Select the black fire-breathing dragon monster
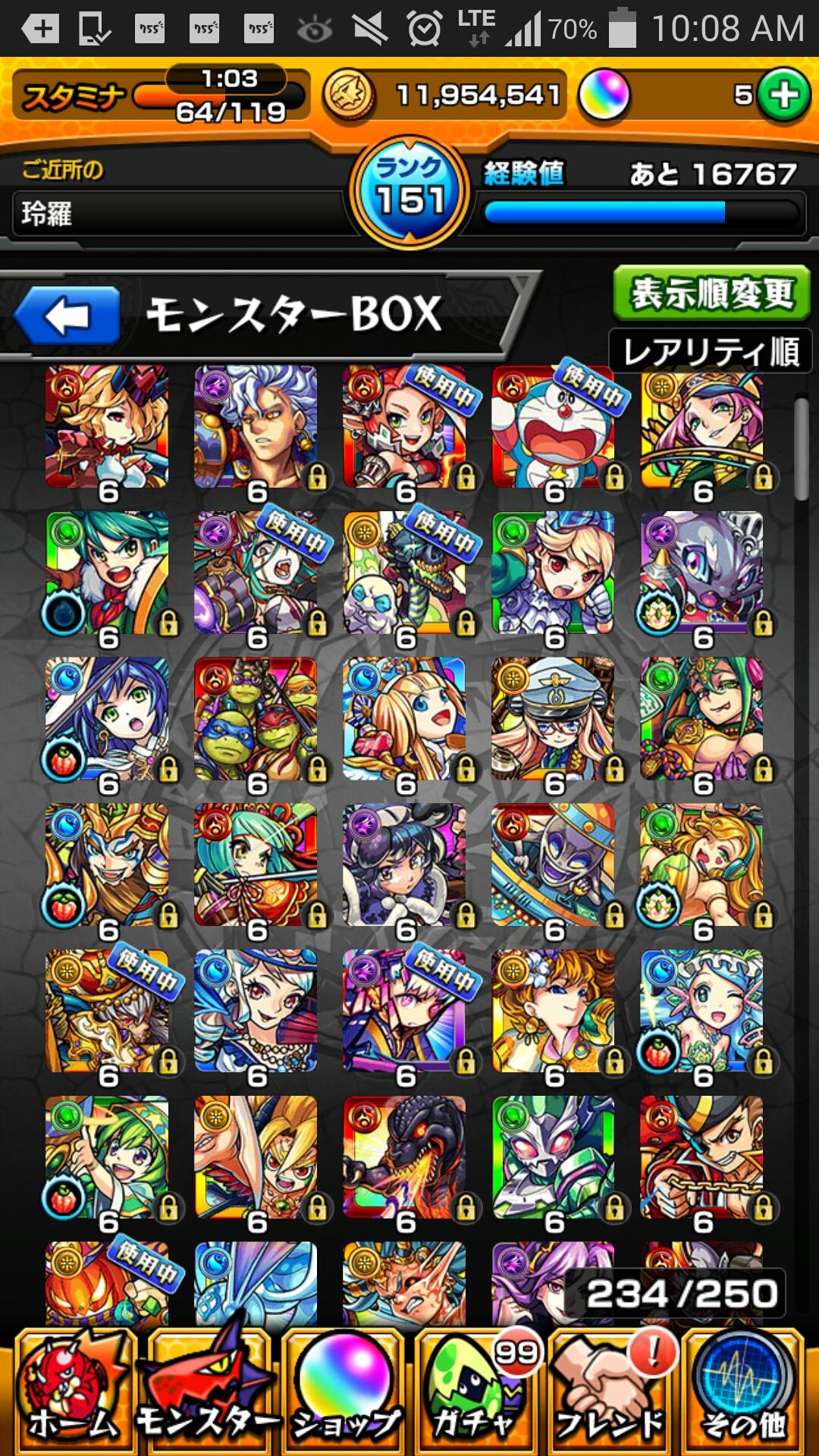819x1456 pixels. coord(404,1158)
